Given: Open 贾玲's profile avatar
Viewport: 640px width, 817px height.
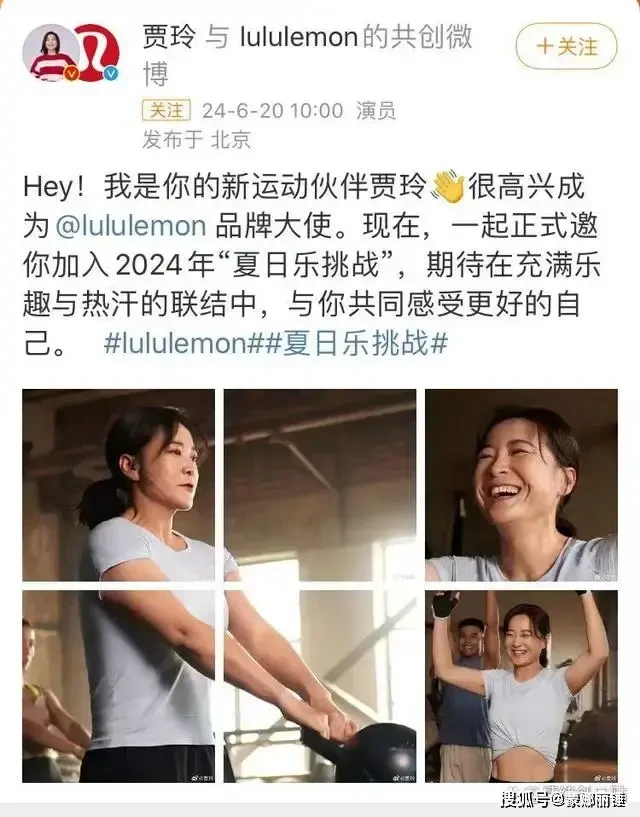Looking at the screenshot, I should click(x=50, y=52).
